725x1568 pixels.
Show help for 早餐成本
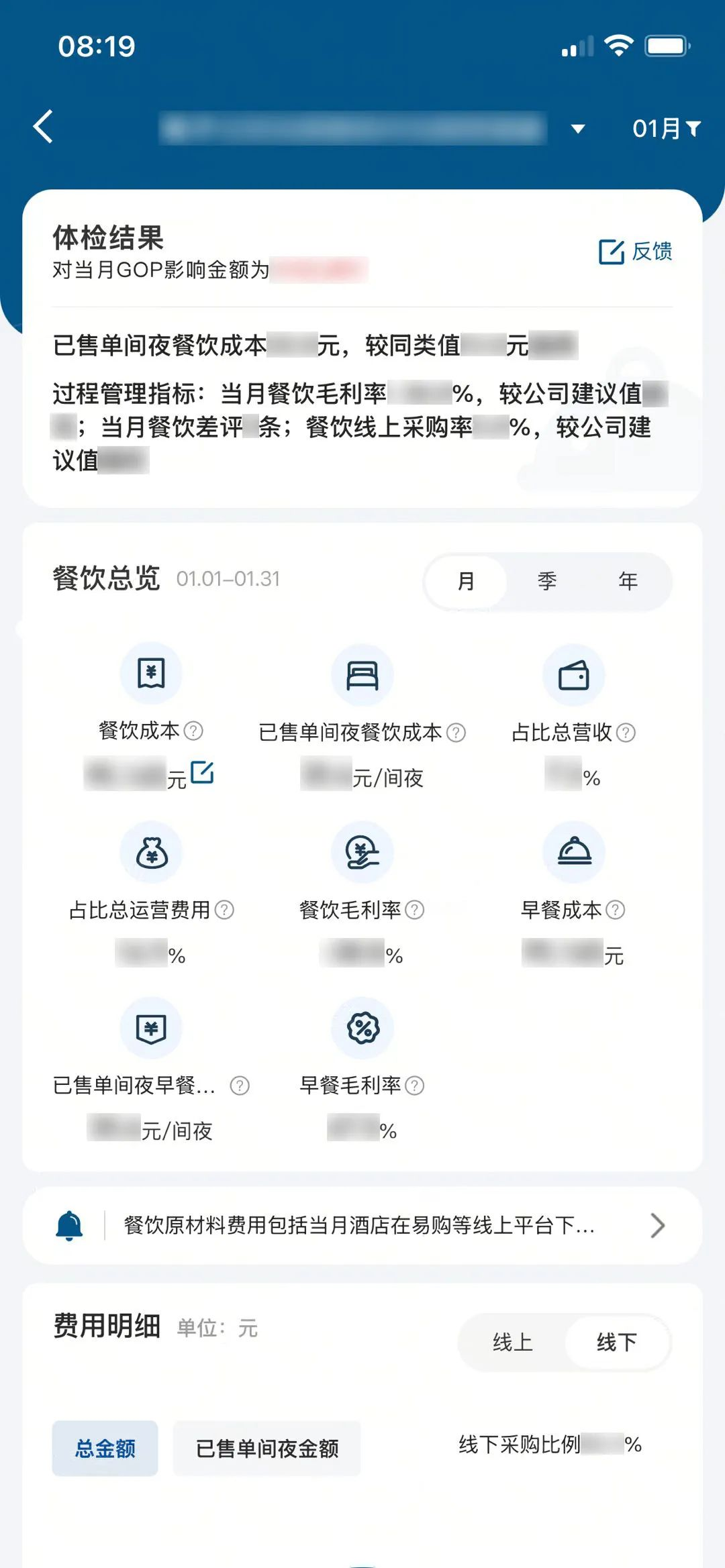(x=615, y=910)
